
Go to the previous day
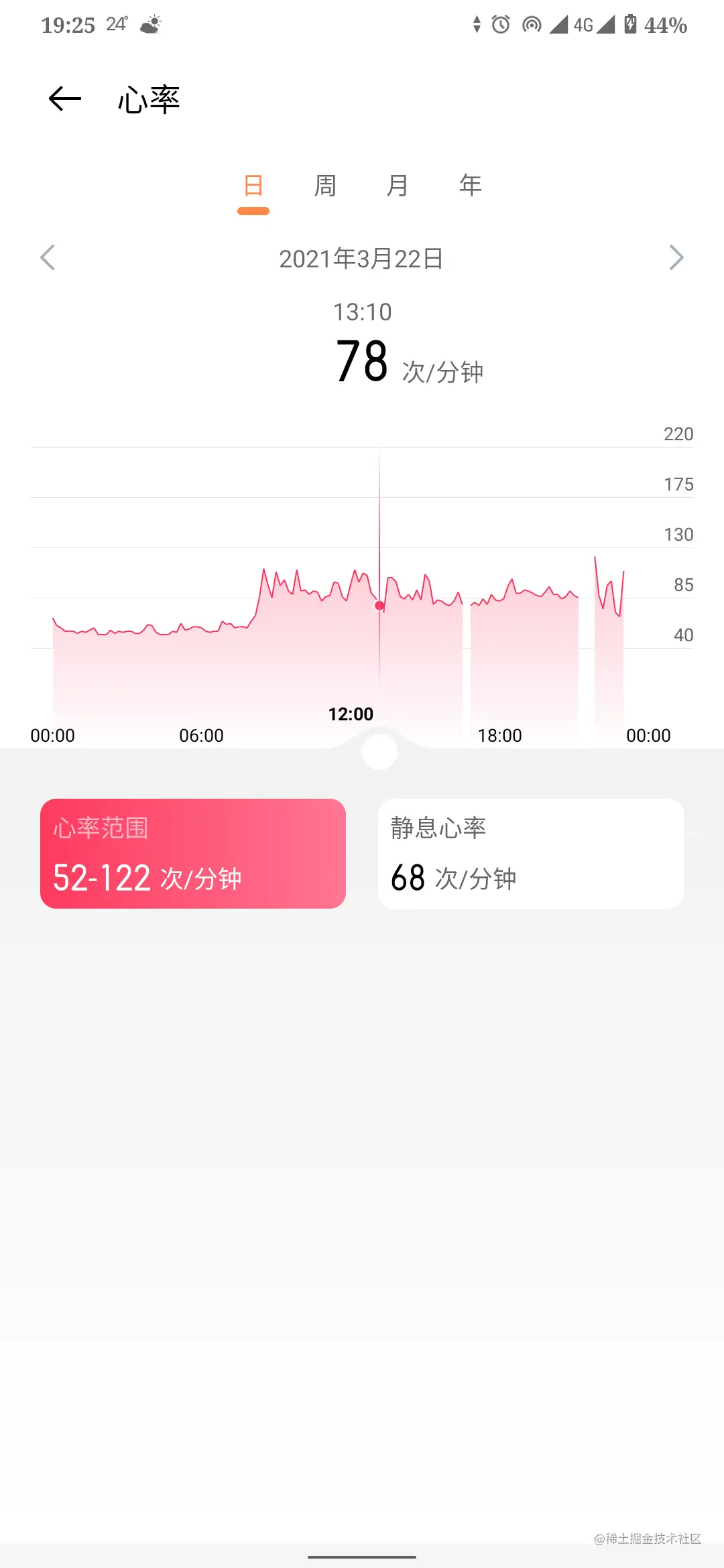click(48, 258)
